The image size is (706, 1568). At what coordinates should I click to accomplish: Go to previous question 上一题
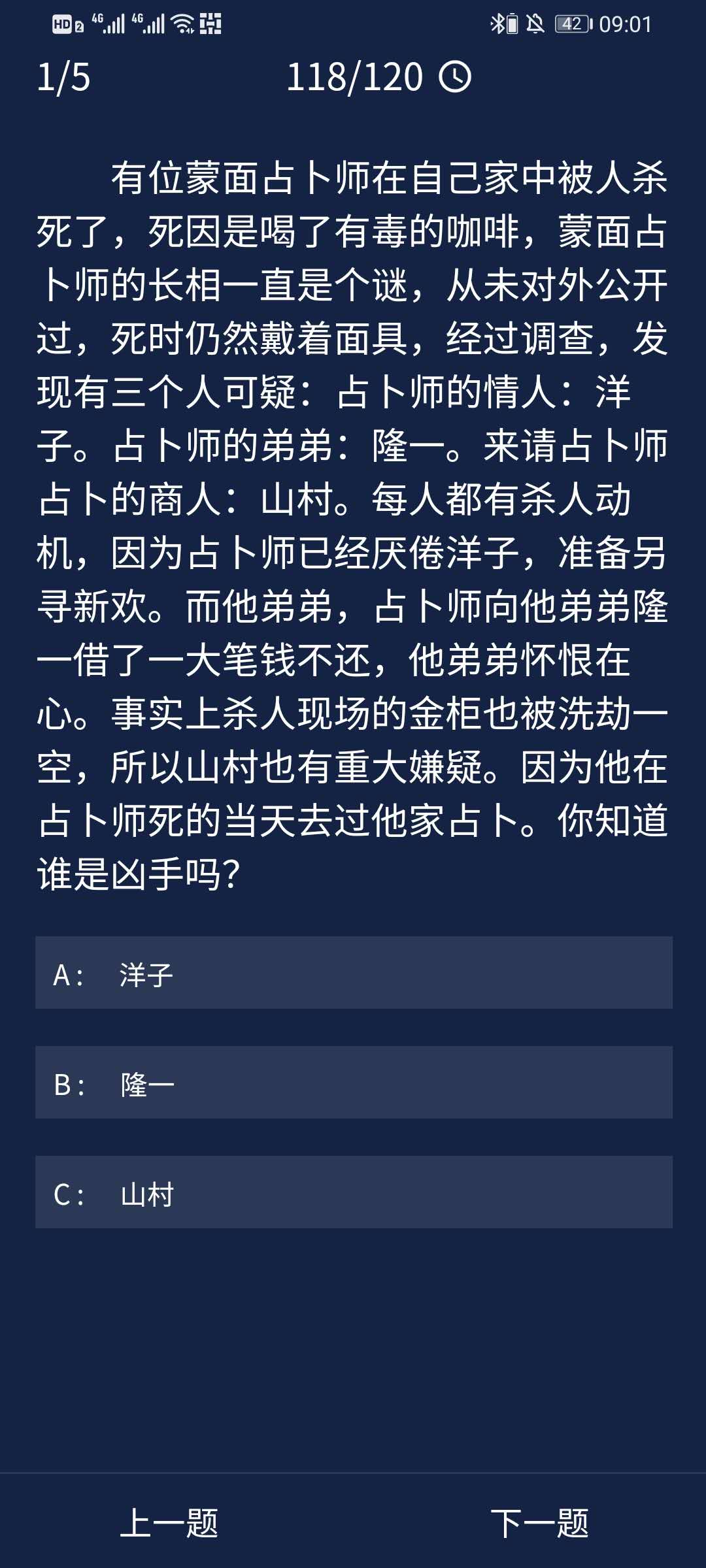point(169,1523)
